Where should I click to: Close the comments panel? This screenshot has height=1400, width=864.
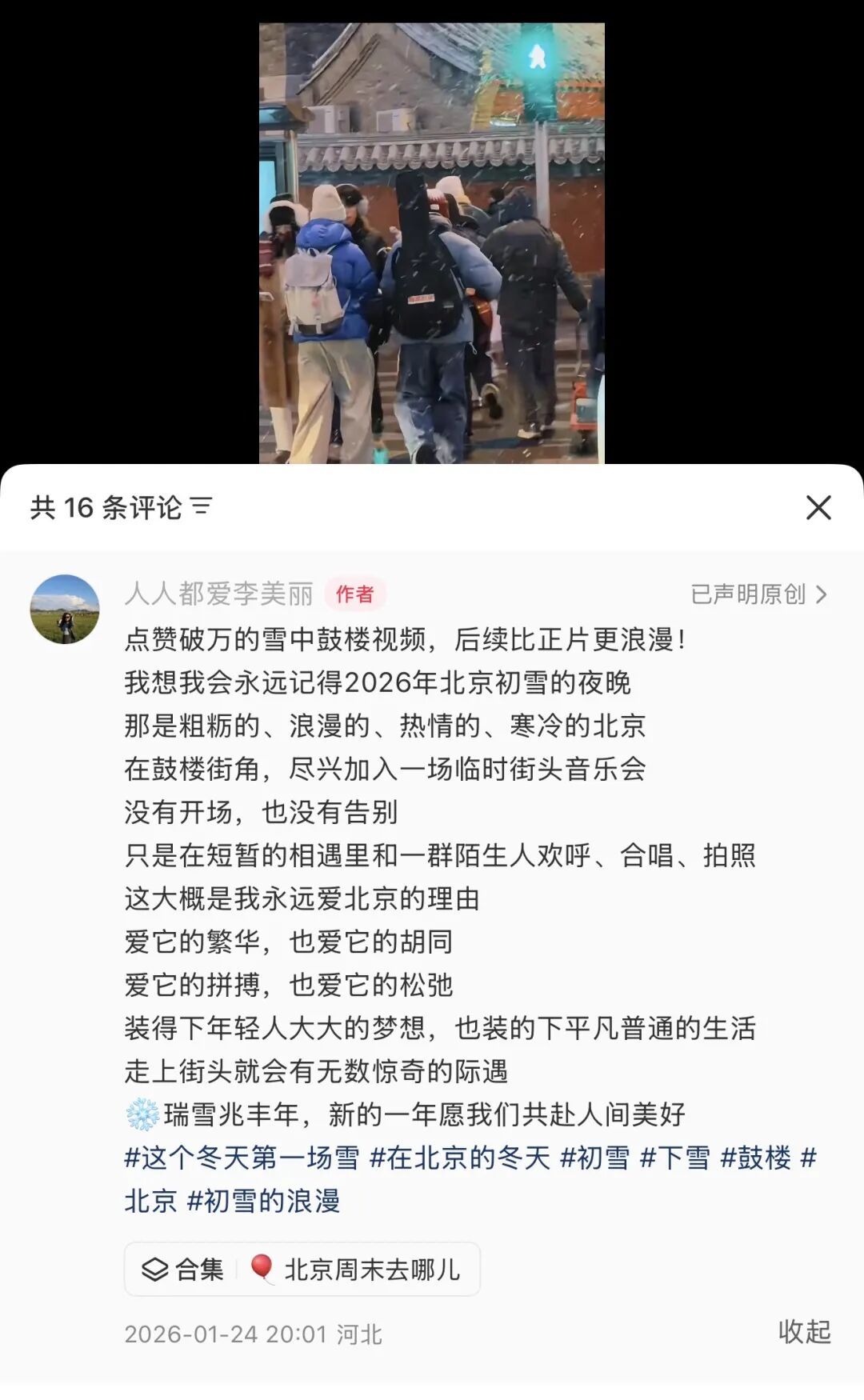(818, 507)
